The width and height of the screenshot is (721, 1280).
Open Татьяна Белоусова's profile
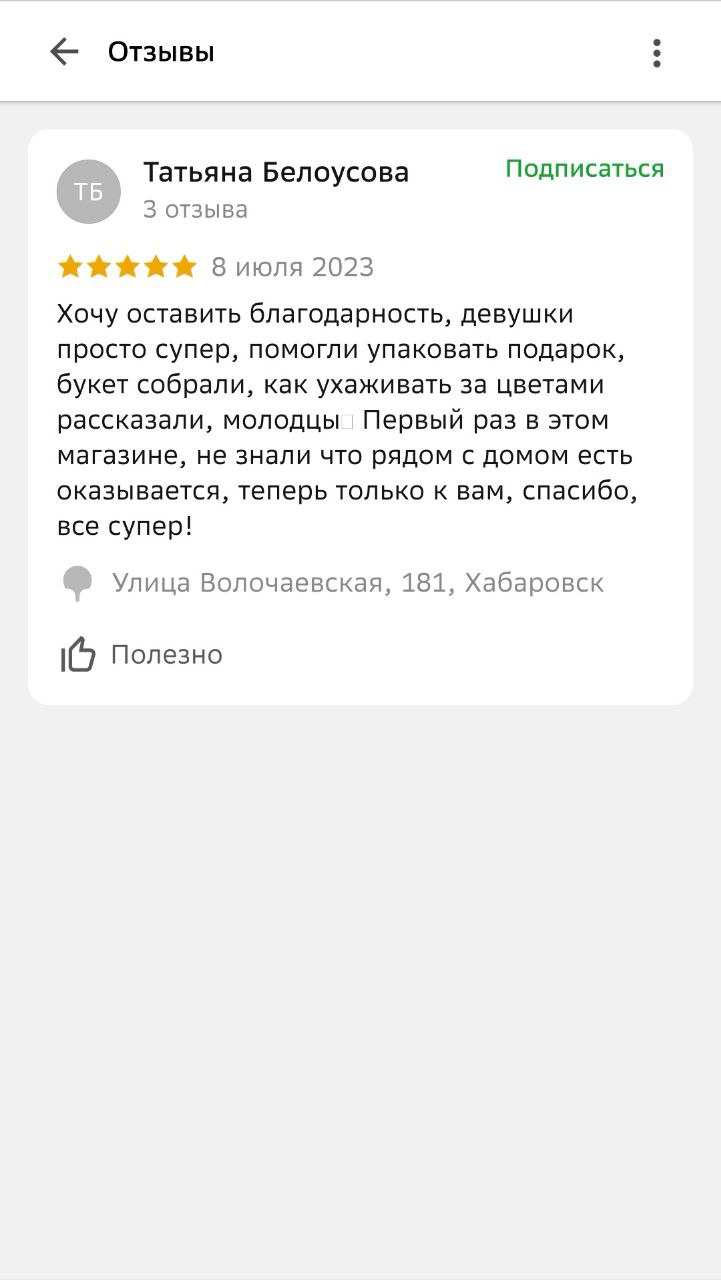pyautogui.click(x=275, y=173)
